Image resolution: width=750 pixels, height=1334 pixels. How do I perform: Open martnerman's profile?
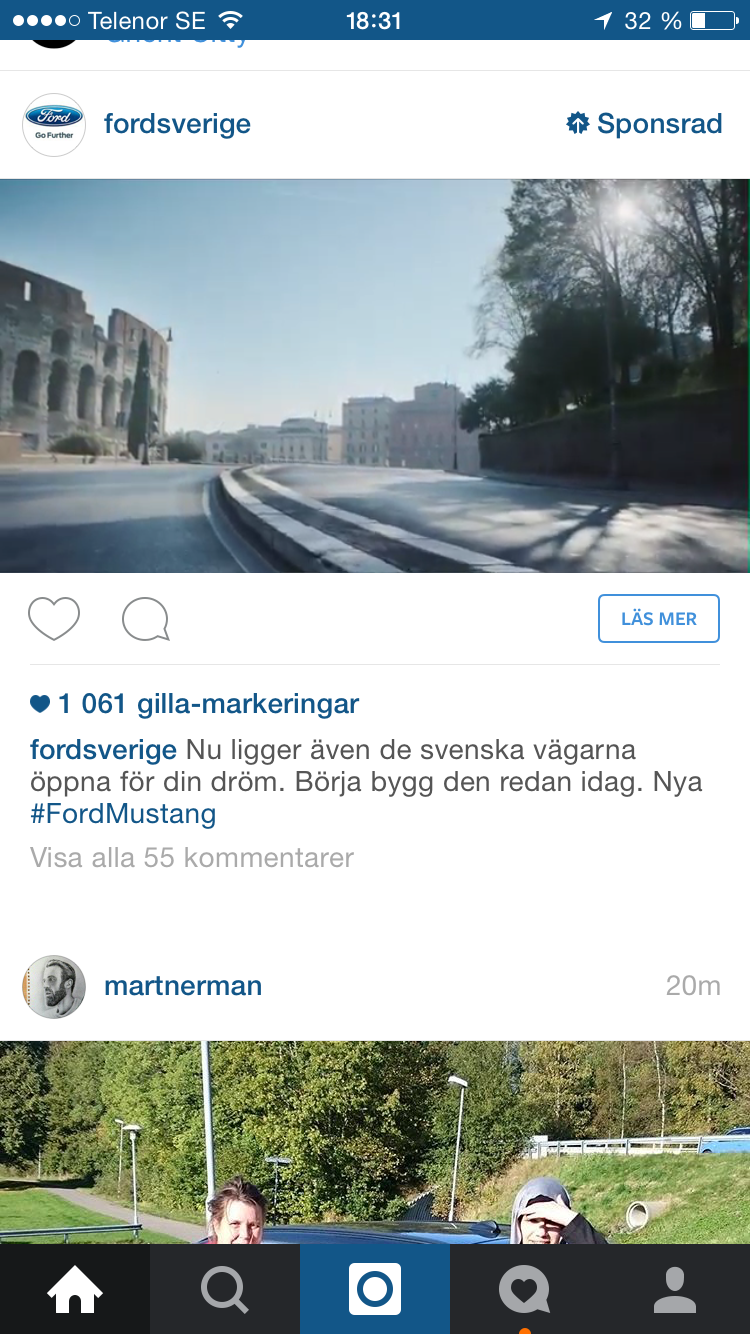click(183, 986)
